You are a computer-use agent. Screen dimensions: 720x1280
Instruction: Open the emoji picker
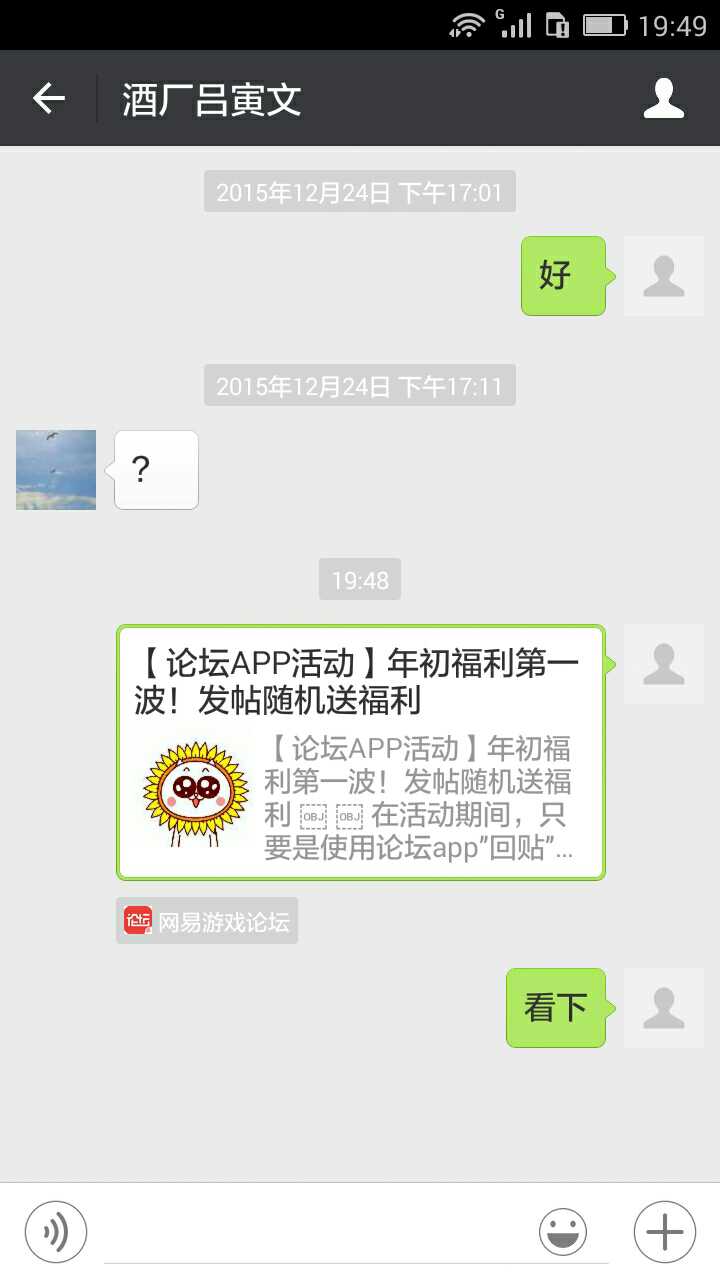pyautogui.click(x=563, y=1231)
